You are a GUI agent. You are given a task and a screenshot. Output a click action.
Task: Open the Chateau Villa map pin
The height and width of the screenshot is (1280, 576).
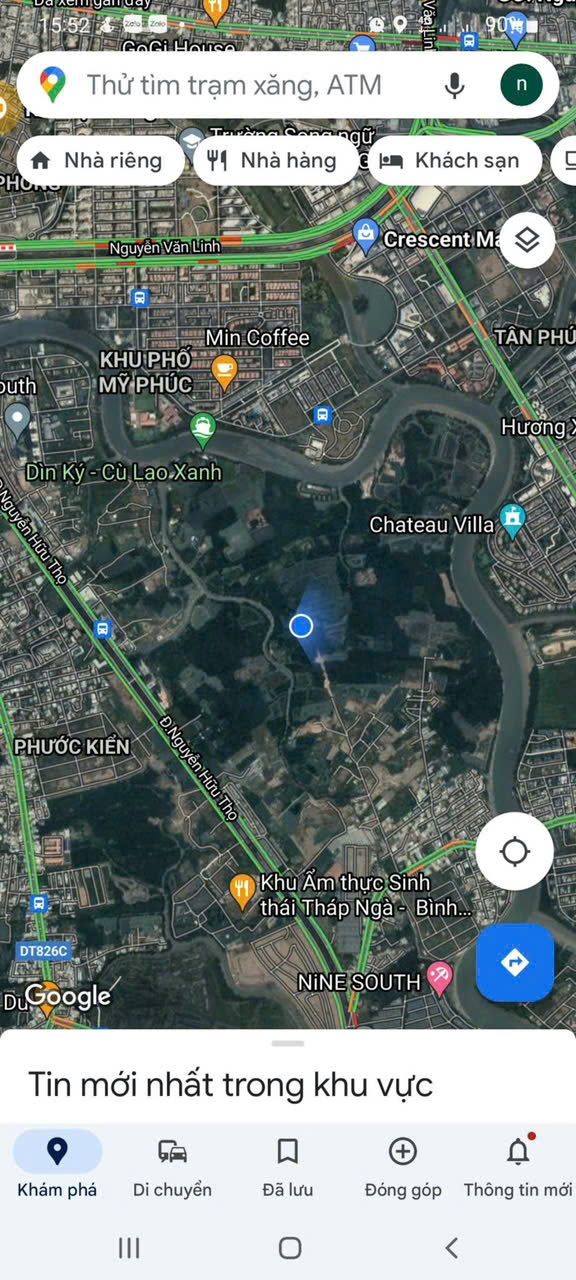click(512, 521)
